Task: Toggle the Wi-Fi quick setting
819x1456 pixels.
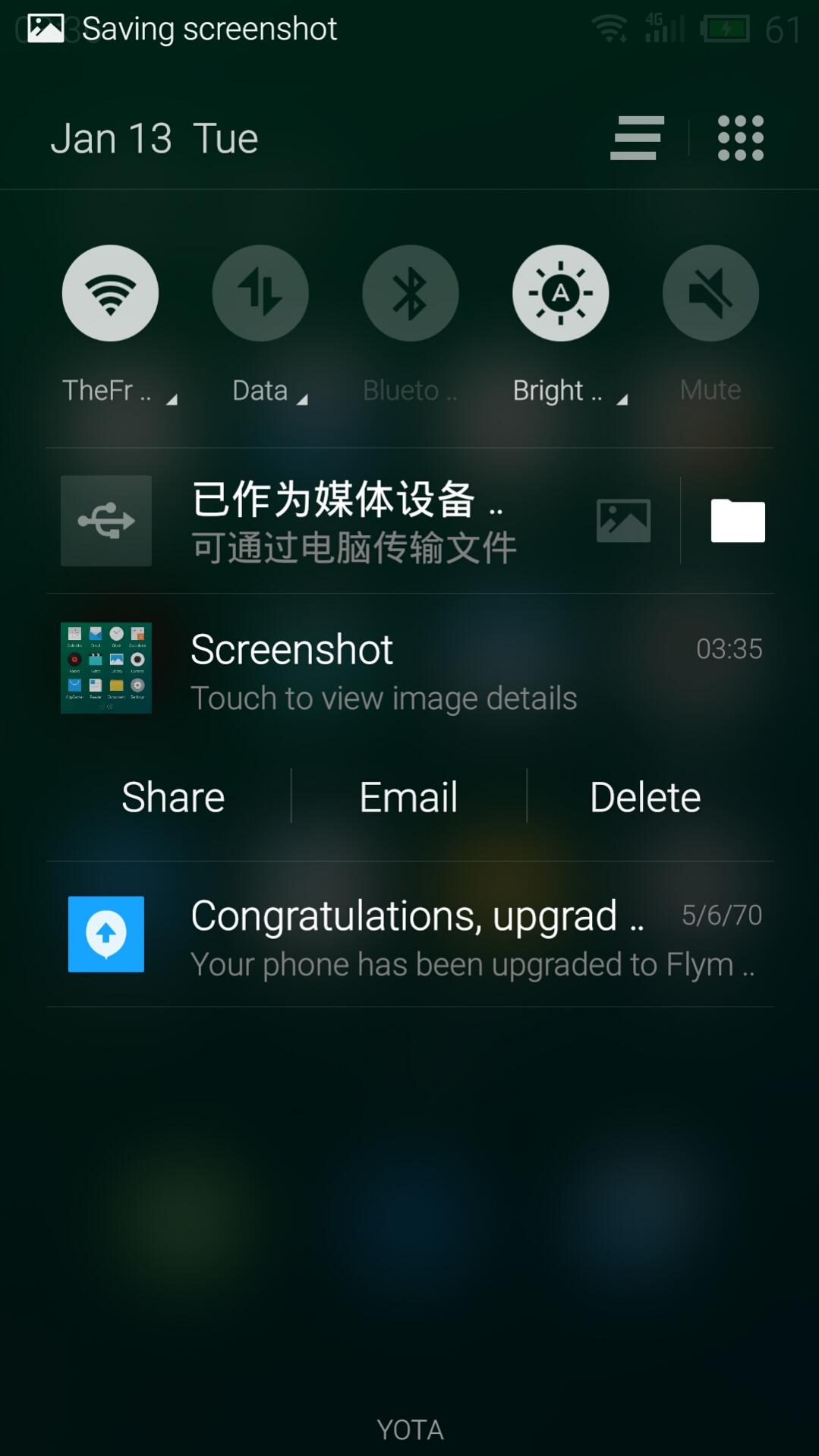Action: (110, 293)
